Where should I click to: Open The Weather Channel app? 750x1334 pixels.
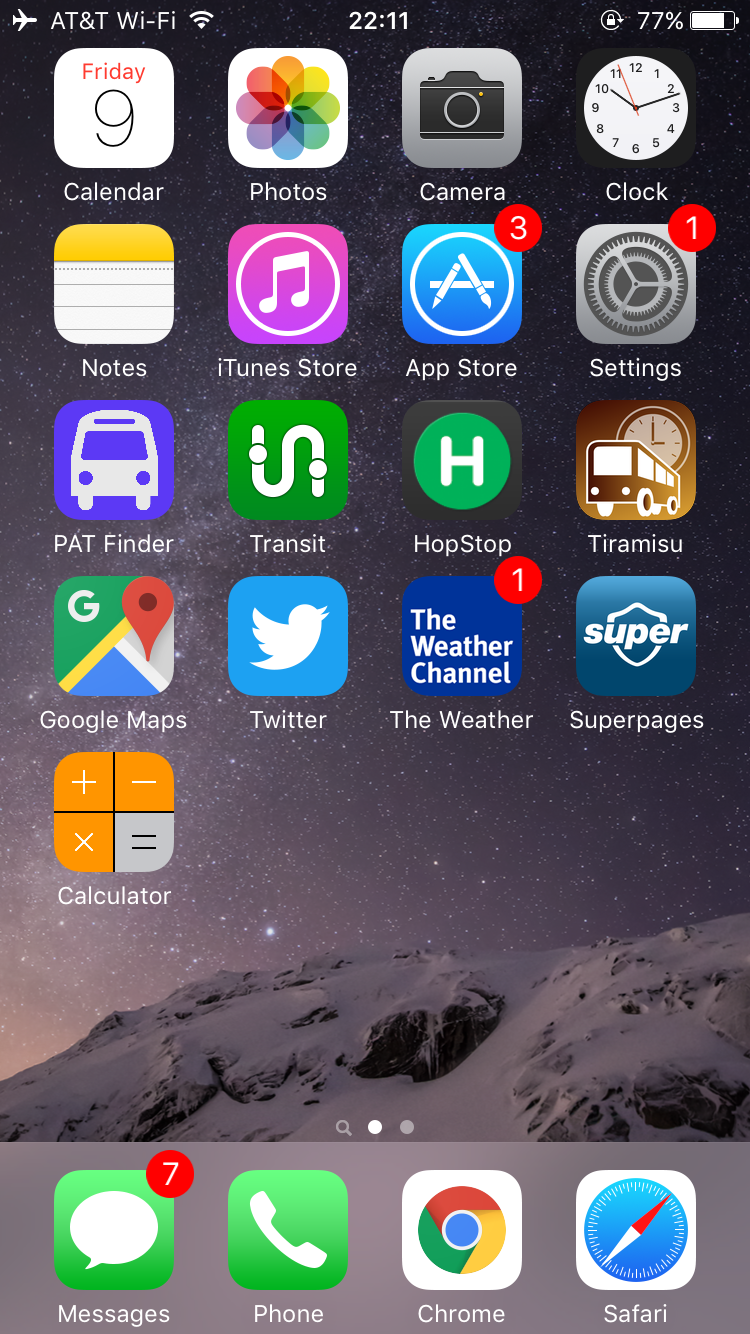[x=462, y=636]
